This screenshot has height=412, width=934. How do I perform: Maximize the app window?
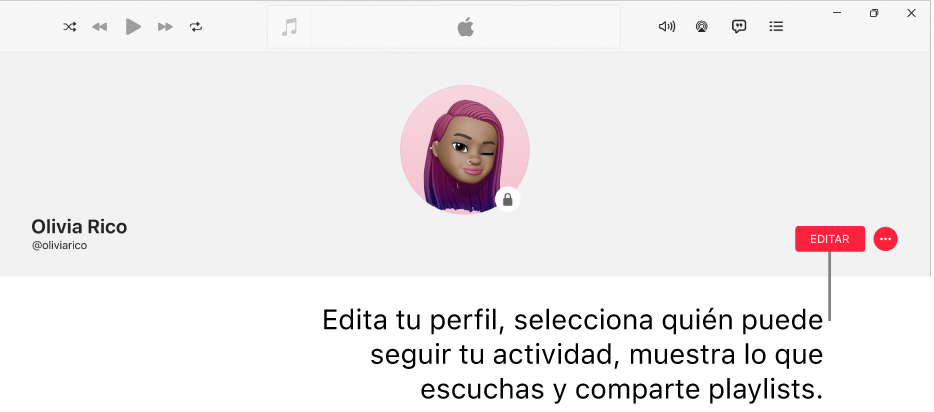(x=874, y=13)
